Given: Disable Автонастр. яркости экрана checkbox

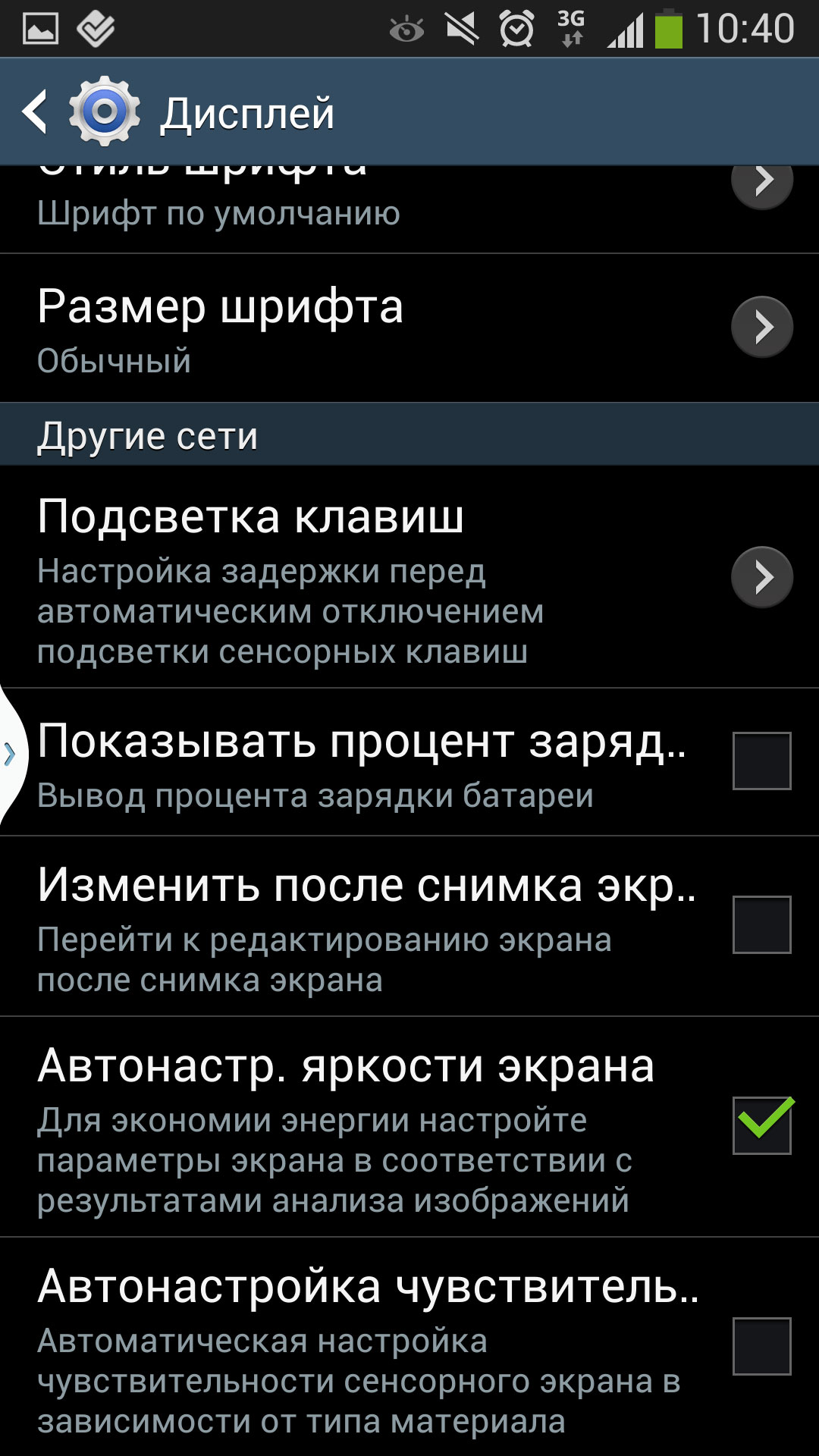Looking at the screenshot, I should [761, 1125].
